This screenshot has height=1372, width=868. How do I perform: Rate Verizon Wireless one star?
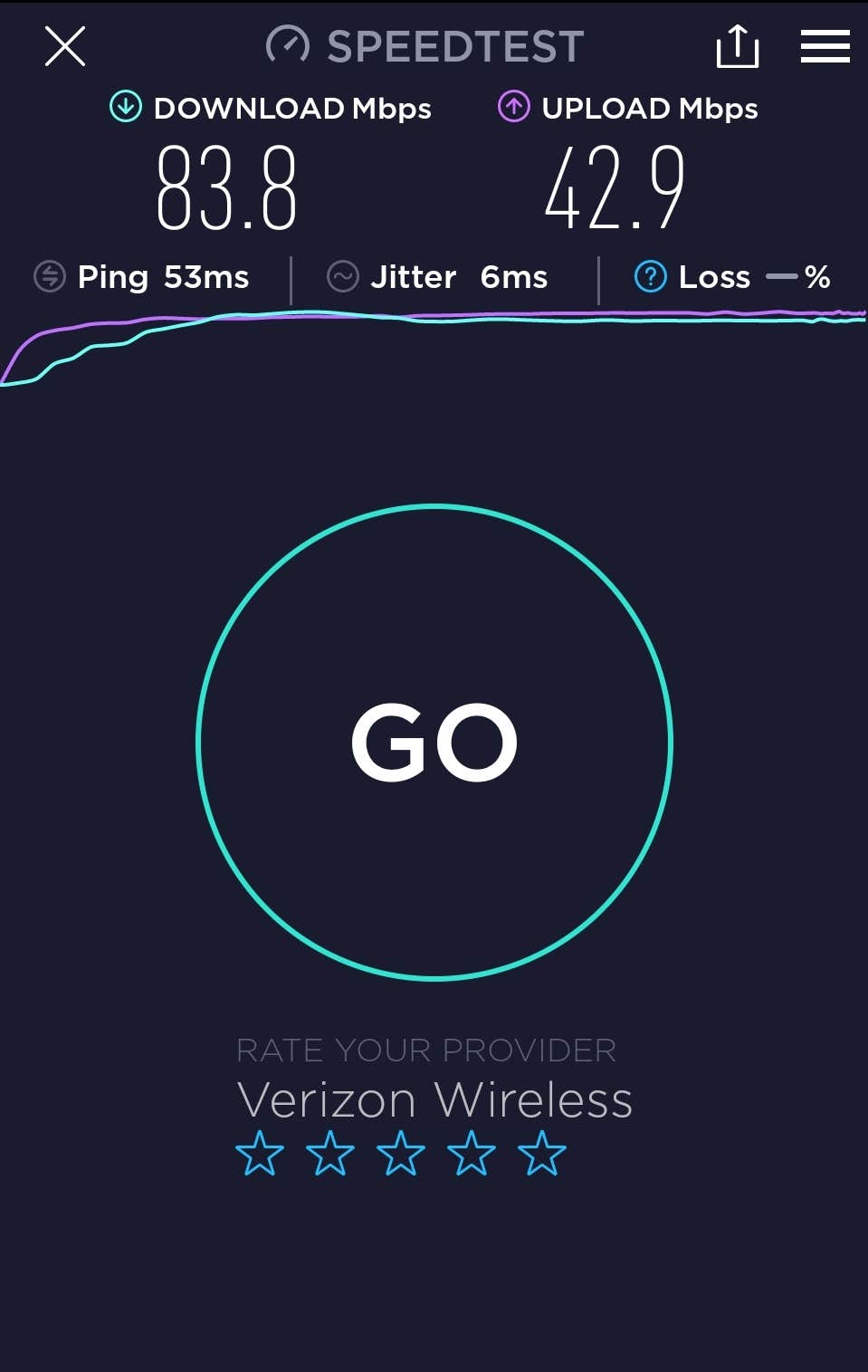point(260,1153)
